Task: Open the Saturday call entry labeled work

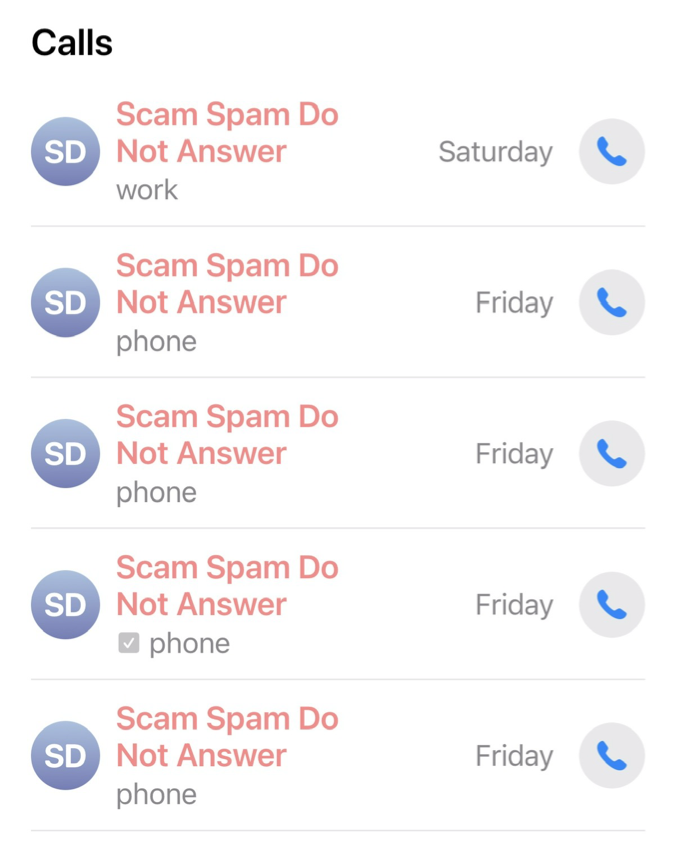Action: click(x=338, y=152)
